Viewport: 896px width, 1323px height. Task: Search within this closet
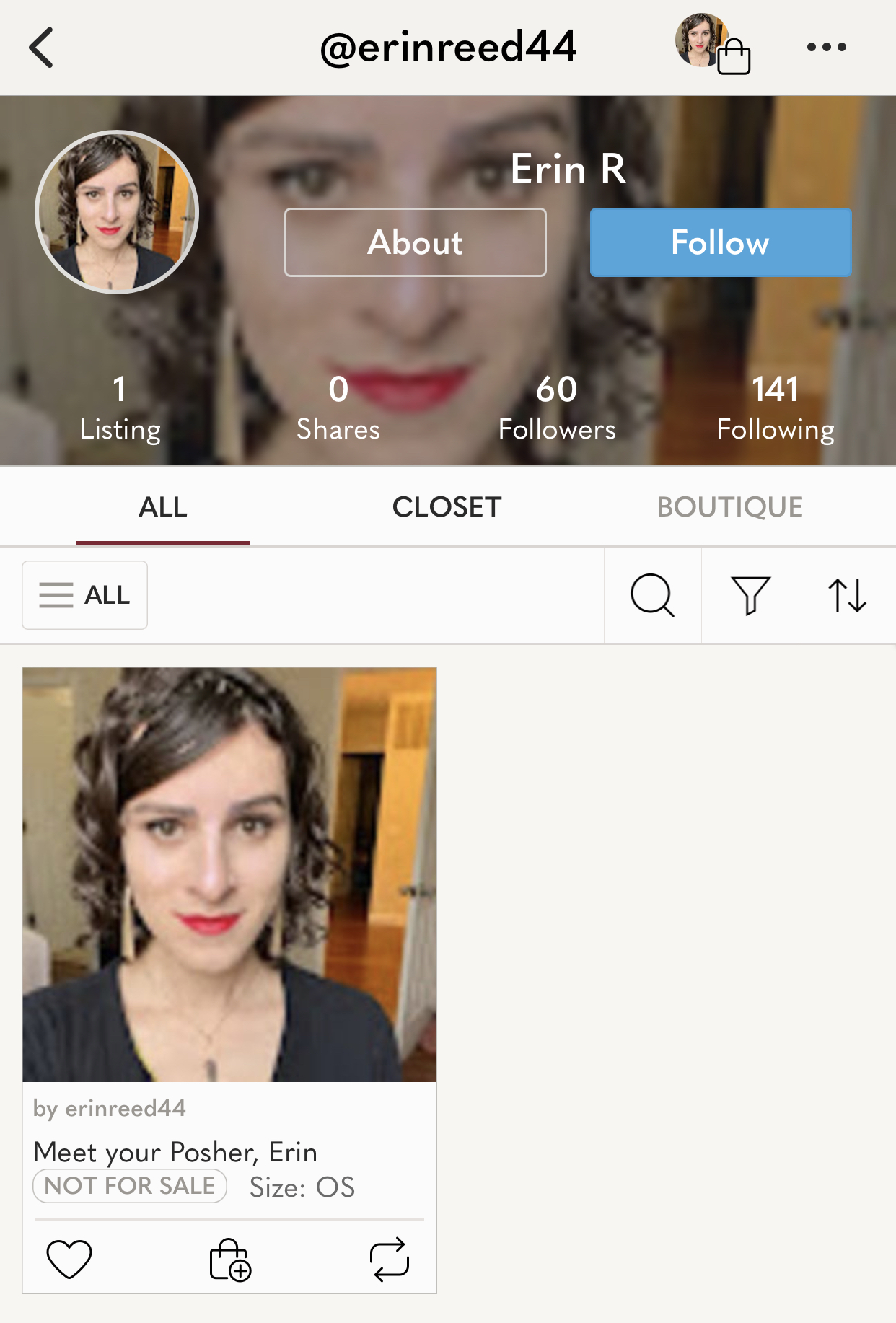(x=652, y=595)
